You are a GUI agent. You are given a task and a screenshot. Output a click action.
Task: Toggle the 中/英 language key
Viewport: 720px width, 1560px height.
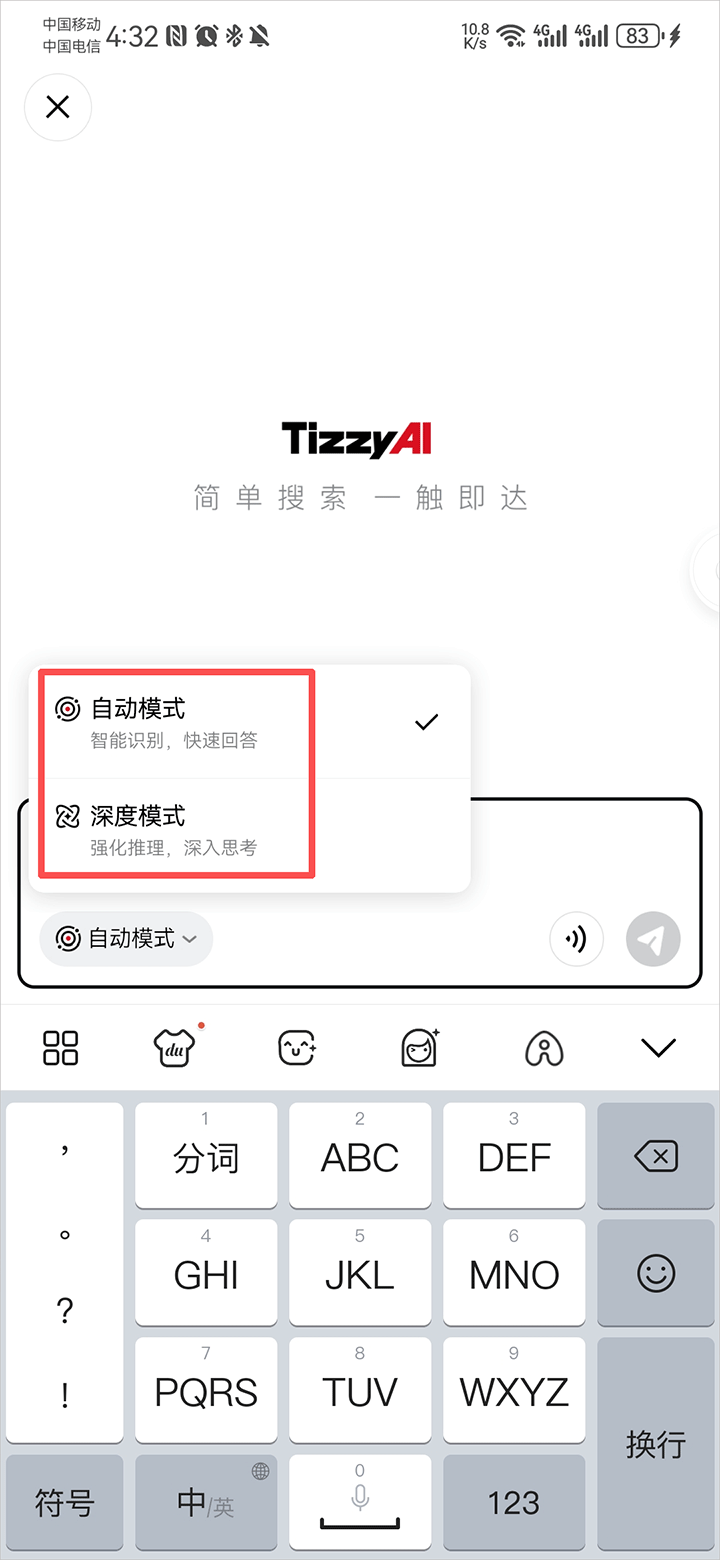(206, 1502)
